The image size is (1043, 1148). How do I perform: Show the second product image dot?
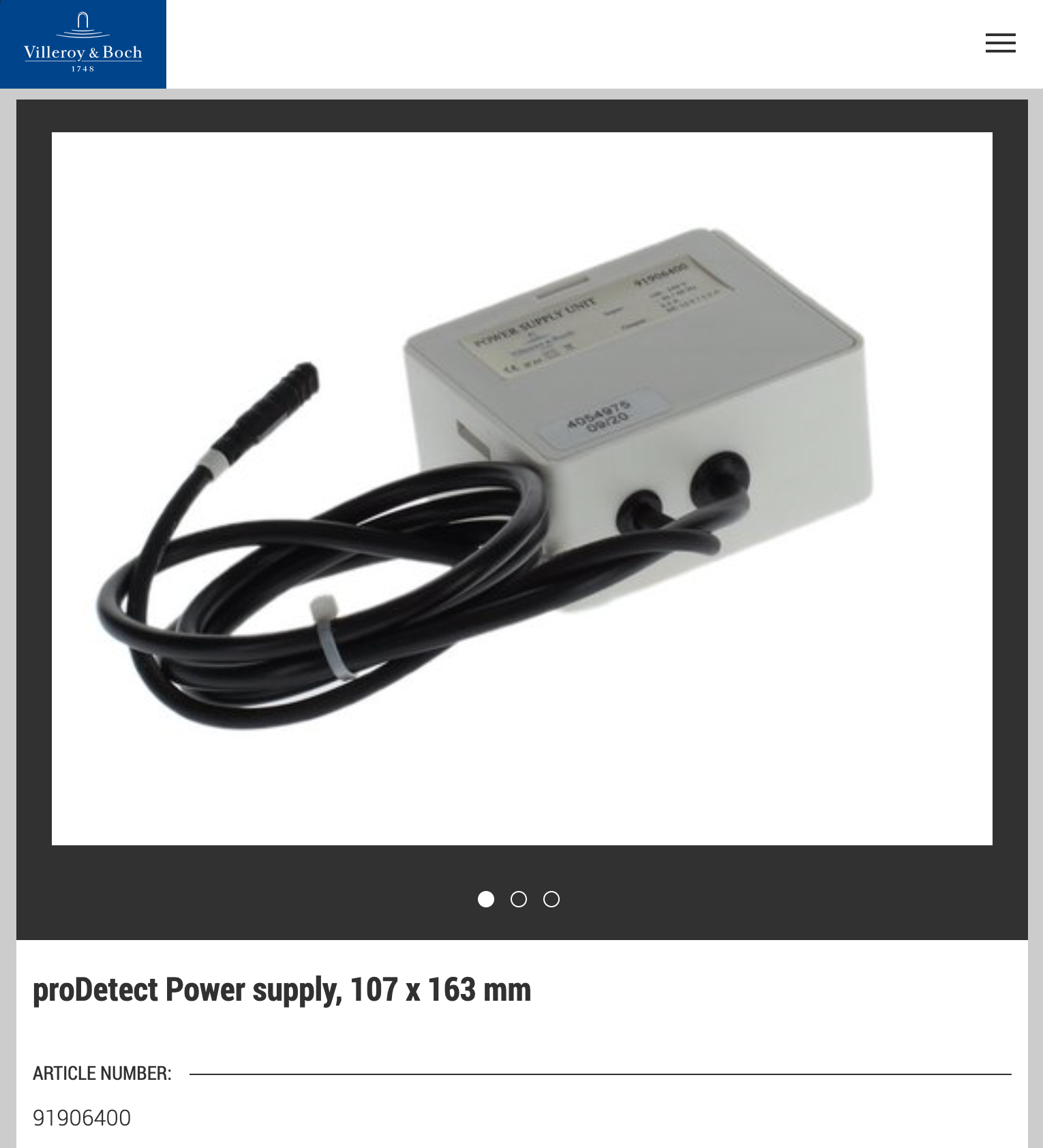click(x=519, y=899)
